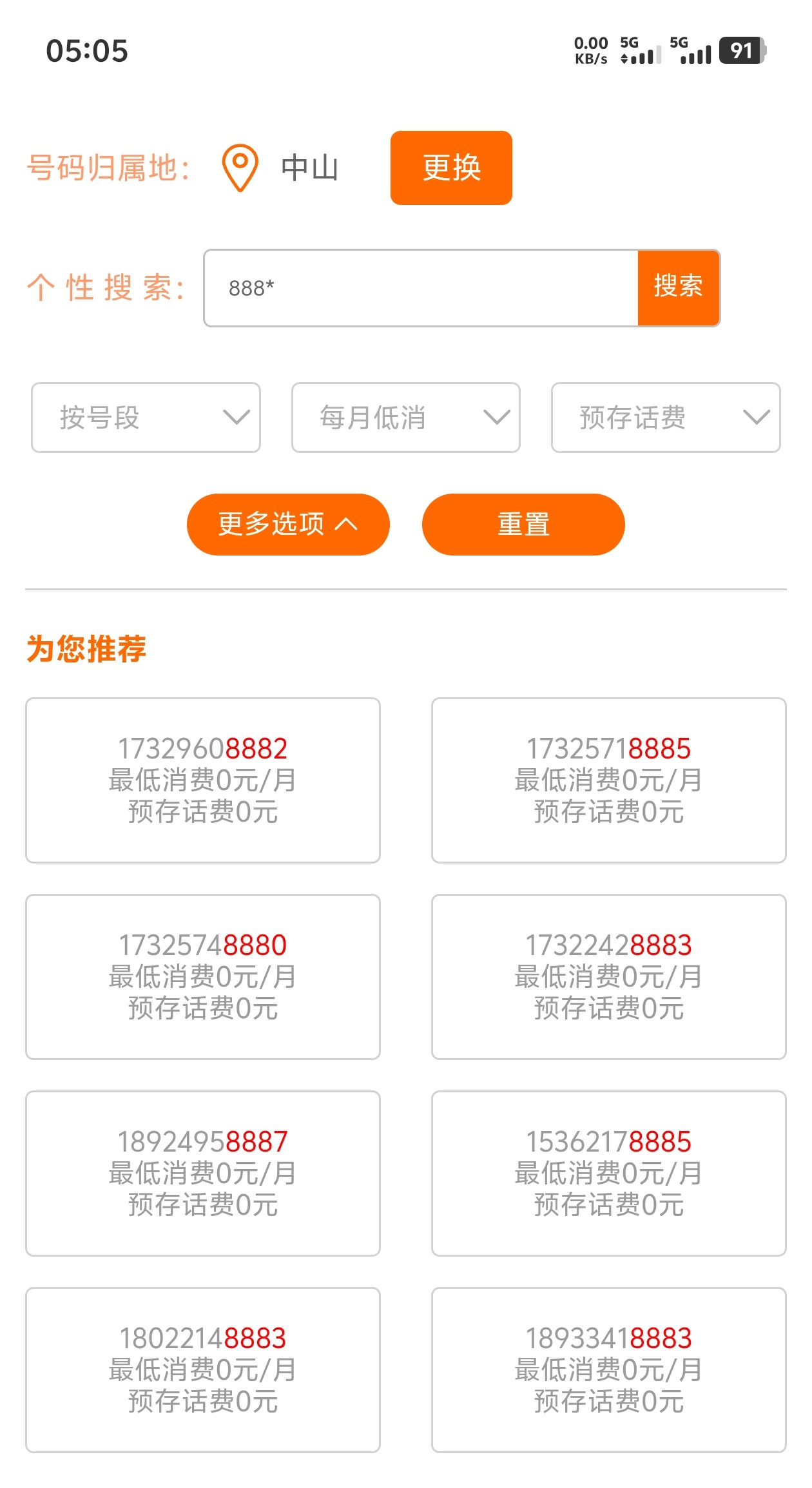
Task: Tap 重置 to reset filters
Action: pos(523,524)
